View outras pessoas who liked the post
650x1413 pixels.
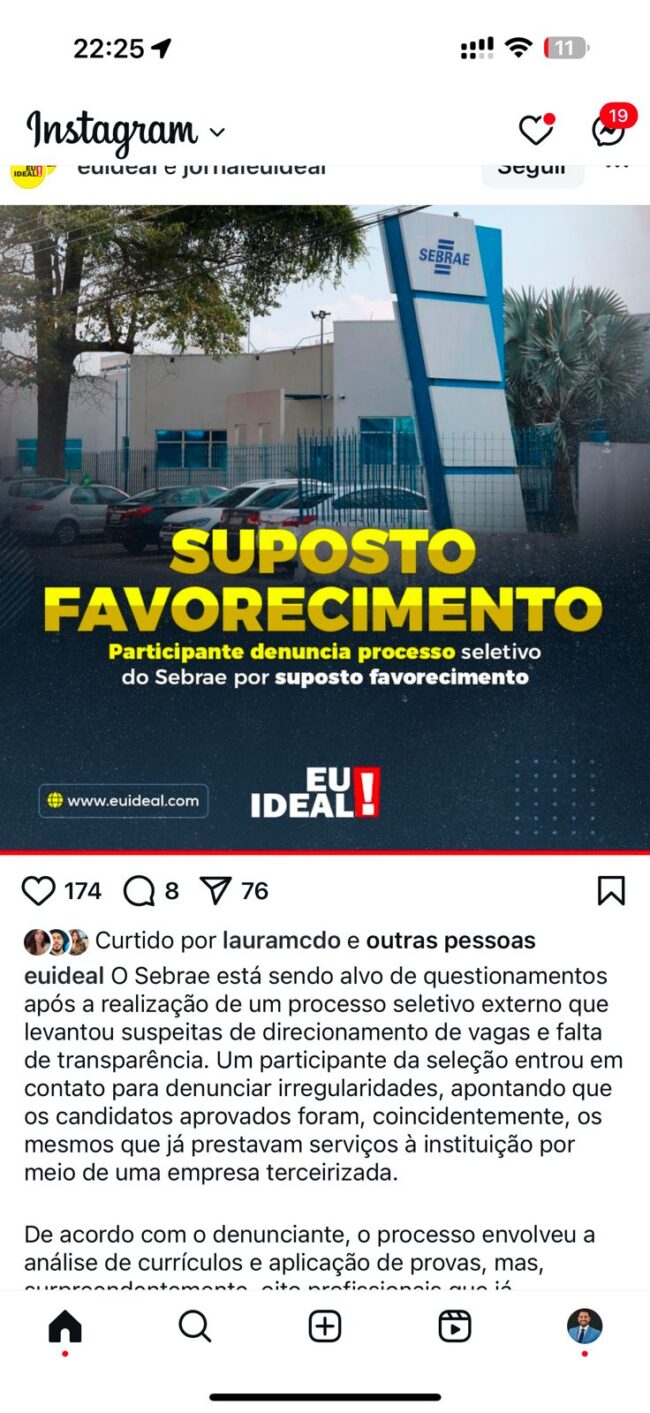pos(450,941)
